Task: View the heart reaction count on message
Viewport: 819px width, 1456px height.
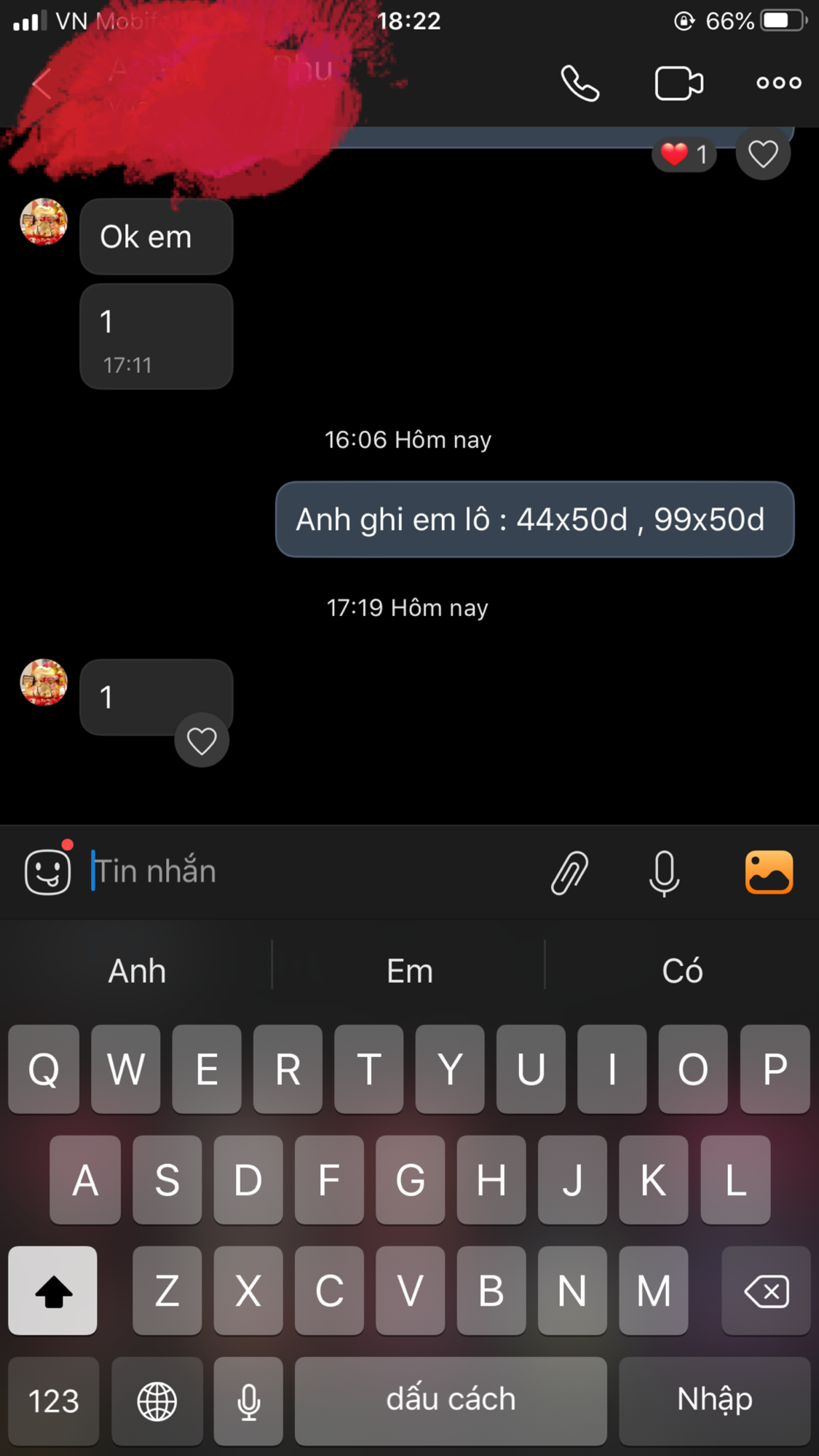Action: pyautogui.click(x=684, y=154)
